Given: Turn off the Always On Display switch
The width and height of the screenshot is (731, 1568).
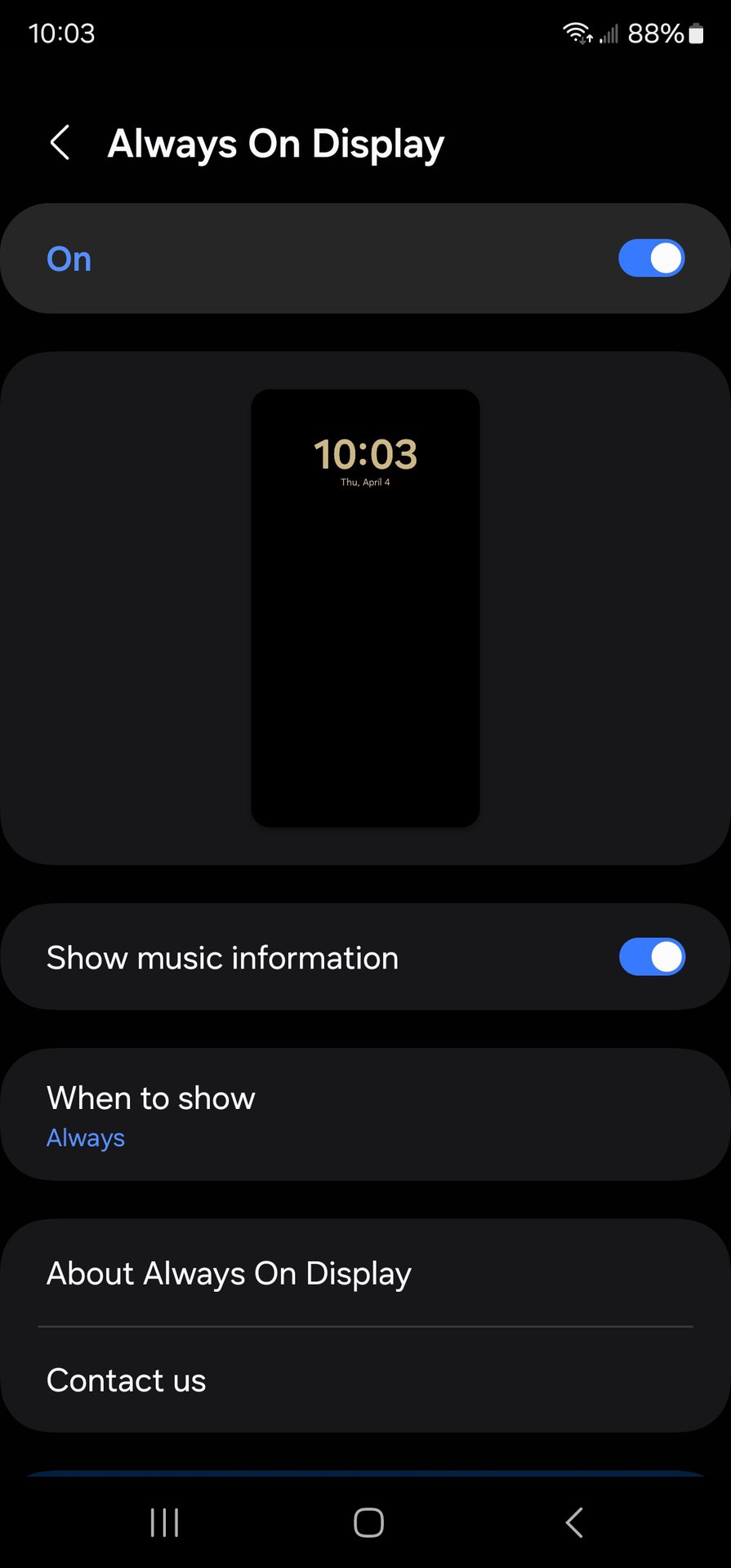Looking at the screenshot, I should coord(651,258).
